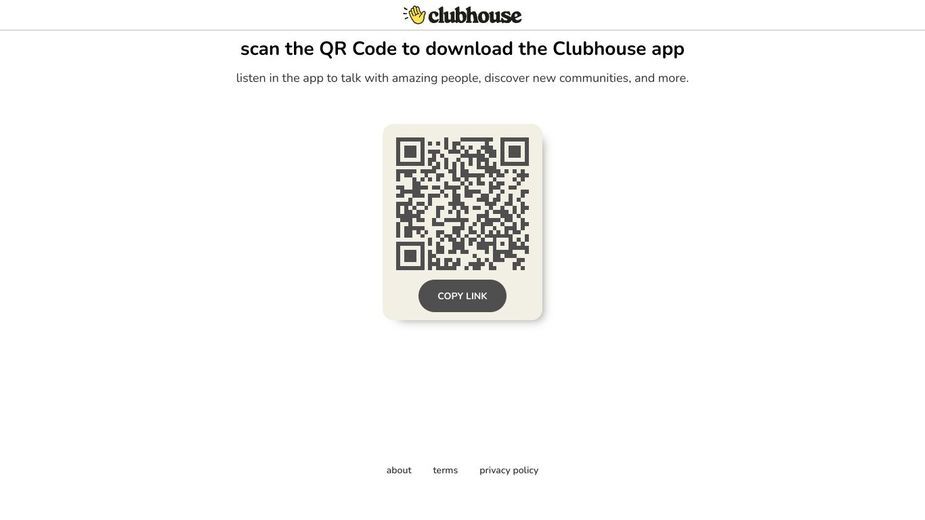Screen dimensions: 925x520
Task: Open the about link
Action: coord(399,470)
